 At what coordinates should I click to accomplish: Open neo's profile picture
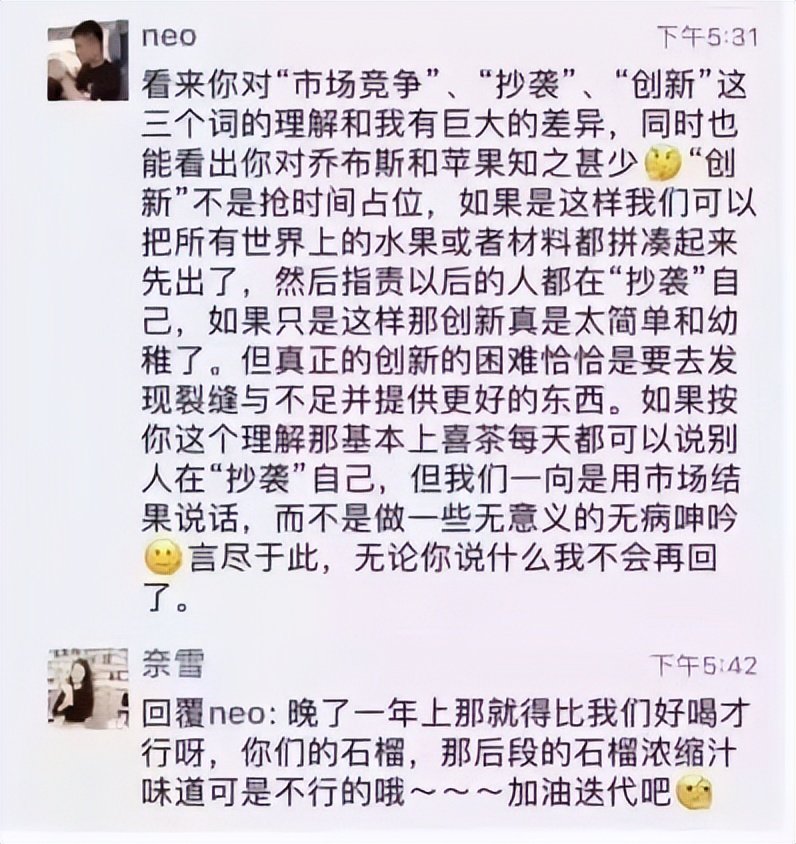(87, 60)
